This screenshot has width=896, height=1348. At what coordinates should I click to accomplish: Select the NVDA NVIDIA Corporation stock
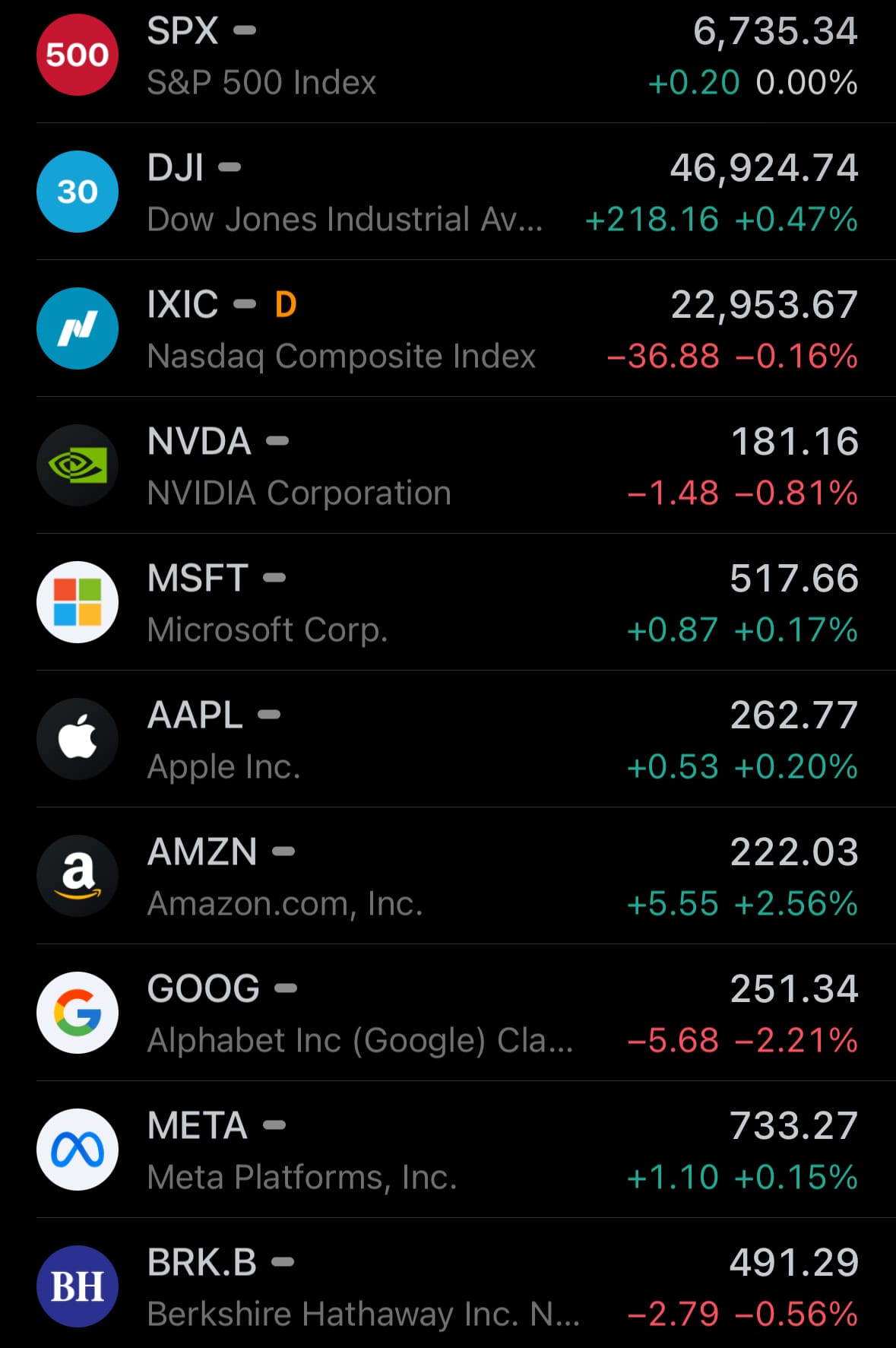pyautogui.click(x=448, y=466)
